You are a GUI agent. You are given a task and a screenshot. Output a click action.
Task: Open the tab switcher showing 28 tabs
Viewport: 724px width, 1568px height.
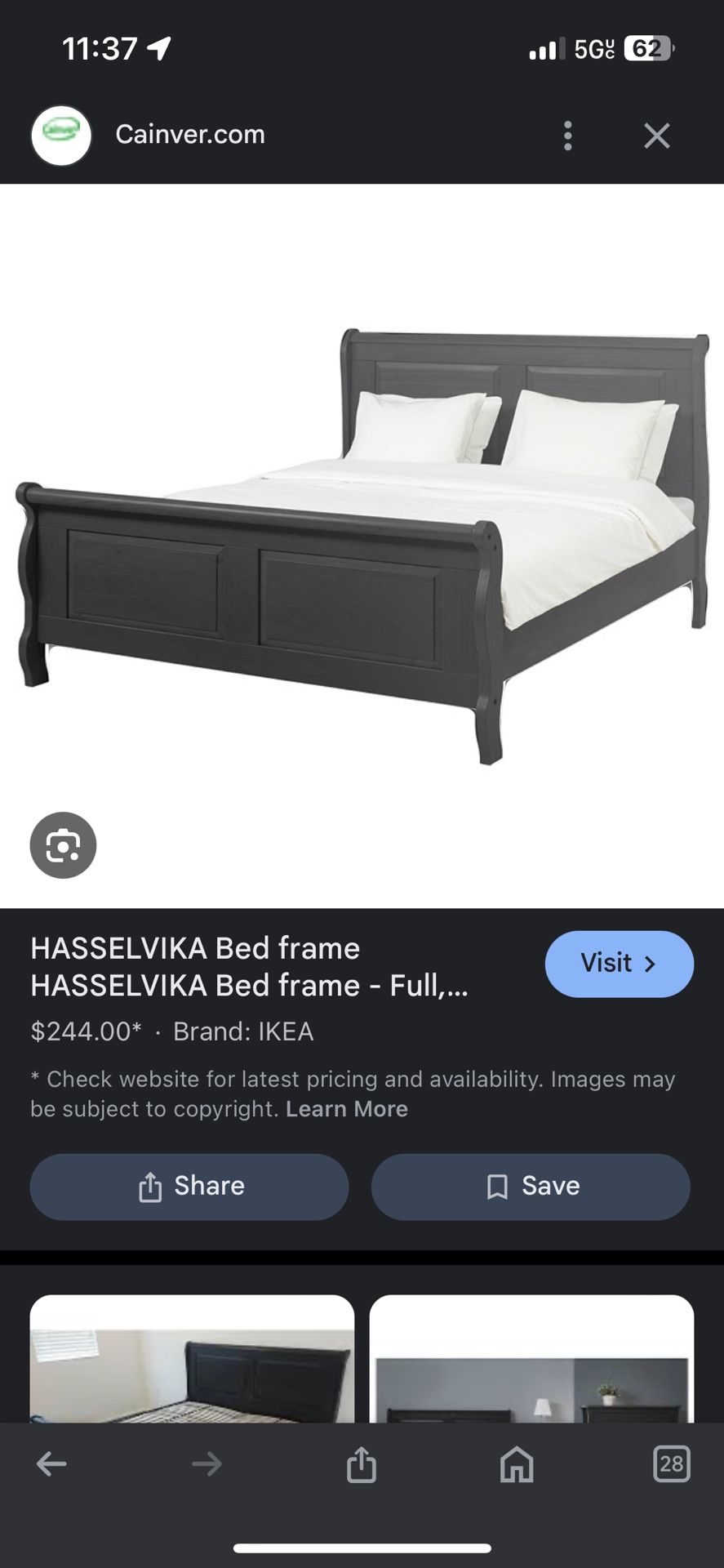pos(671,1464)
